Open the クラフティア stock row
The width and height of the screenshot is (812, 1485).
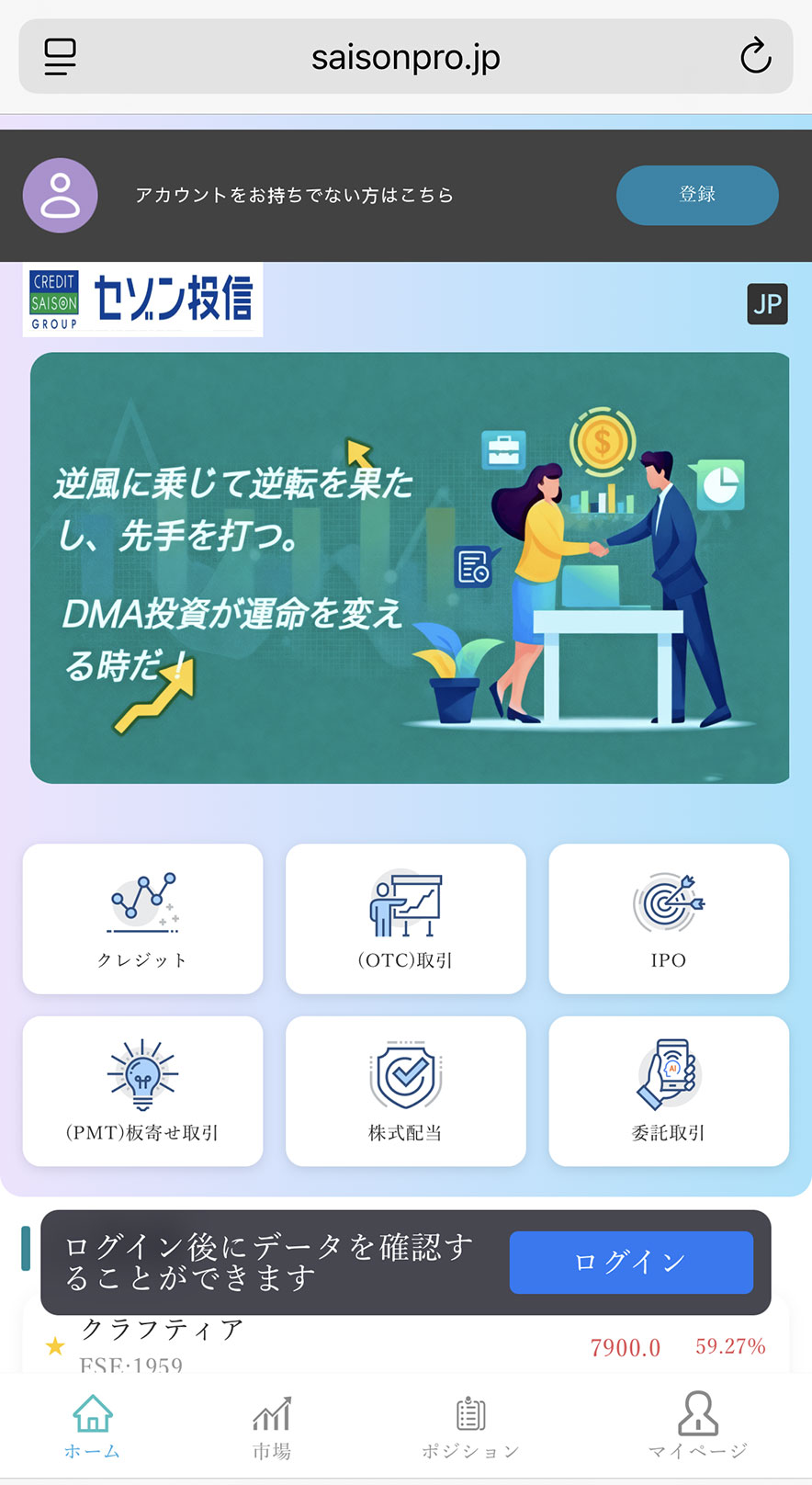coord(404,1346)
